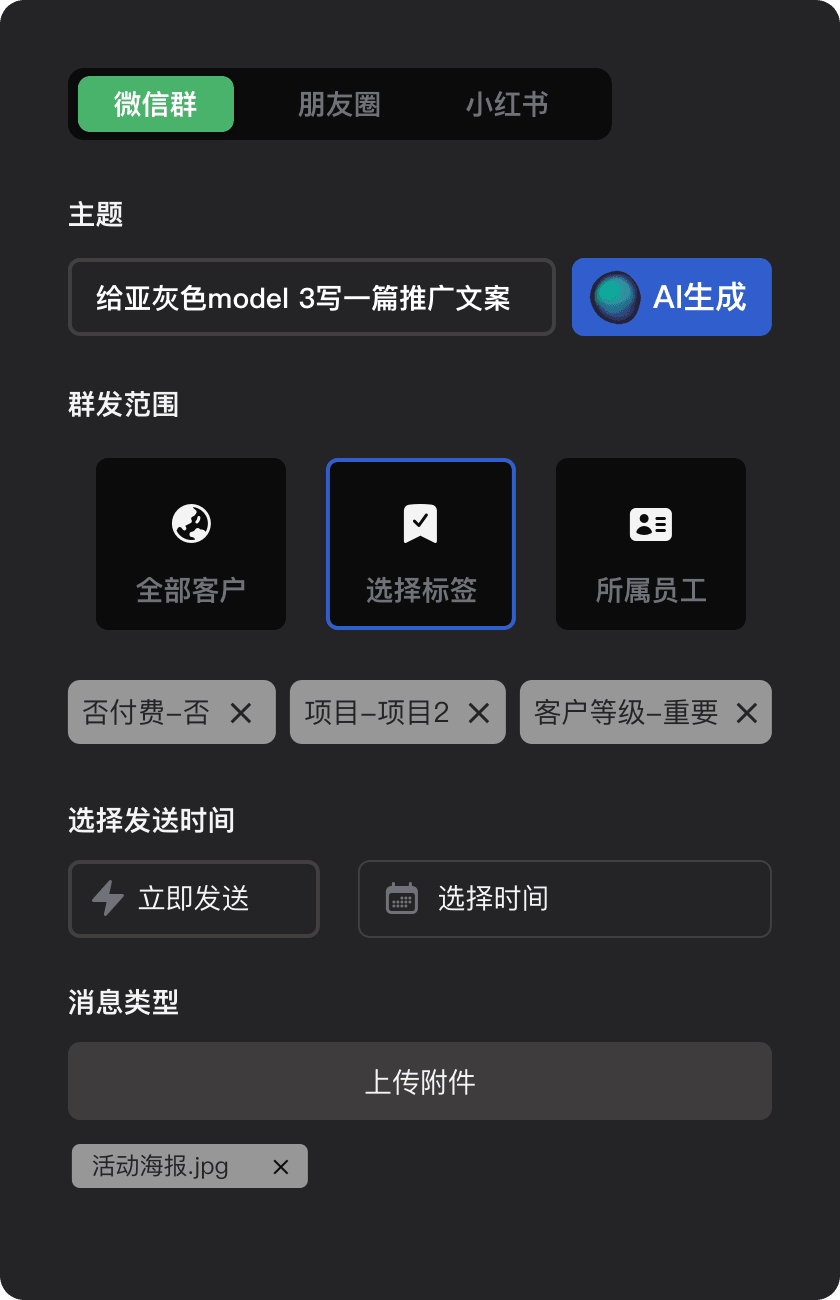This screenshot has height=1300, width=840.
Task: Click the glowing orb icon on AI生成 button
Action: (615, 297)
